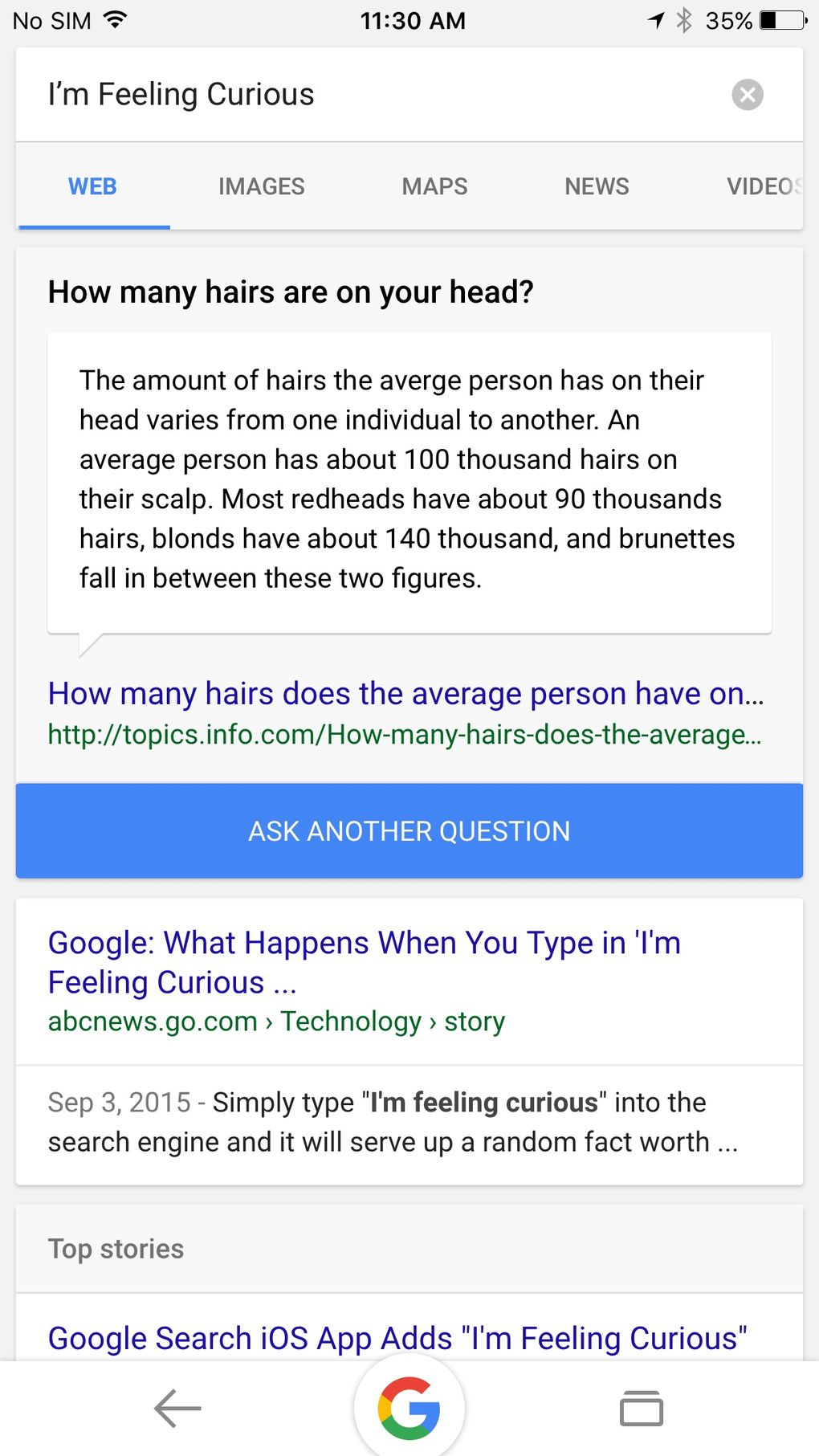The height and width of the screenshot is (1456, 819).
Task: Open the Google Search iOS App top story
Action: 397,1338
